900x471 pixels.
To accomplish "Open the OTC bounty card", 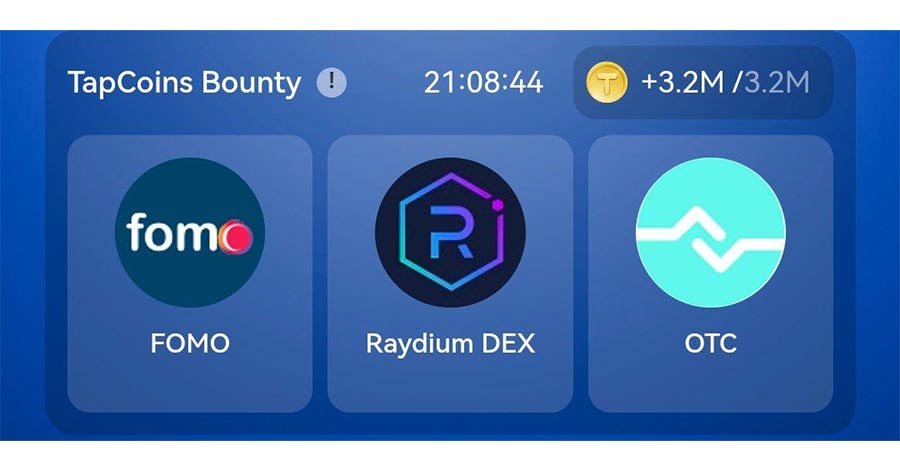I will pyautogui.click(x=711, y=273).
